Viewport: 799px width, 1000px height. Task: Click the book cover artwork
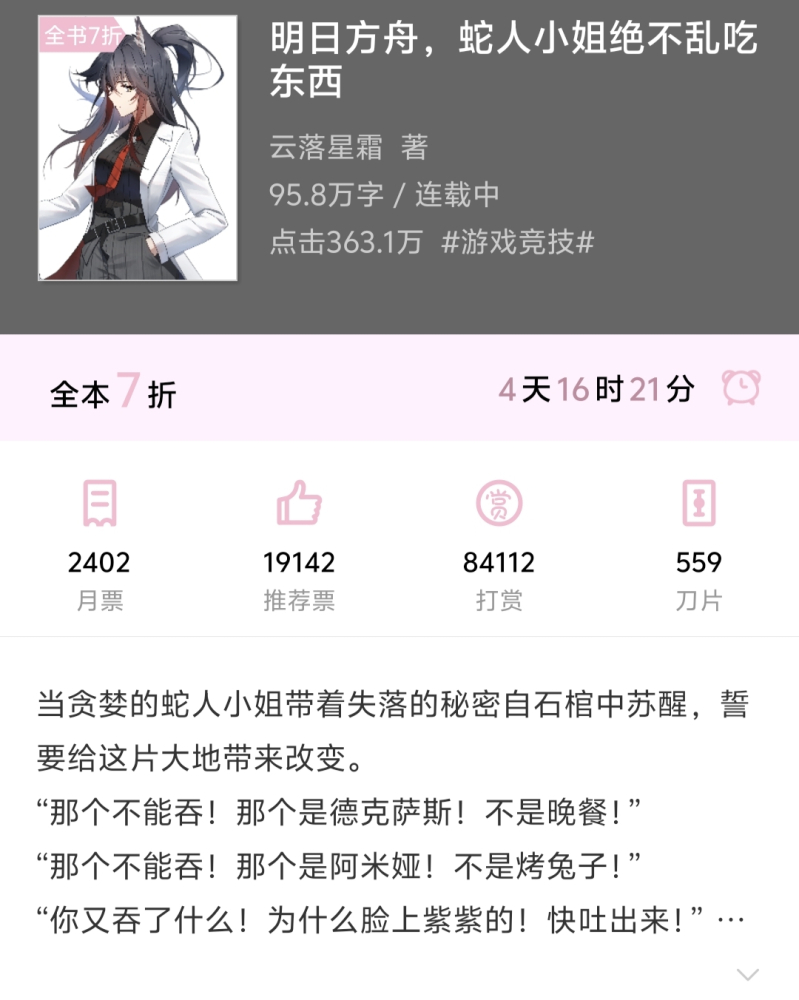tap(137, 150)
